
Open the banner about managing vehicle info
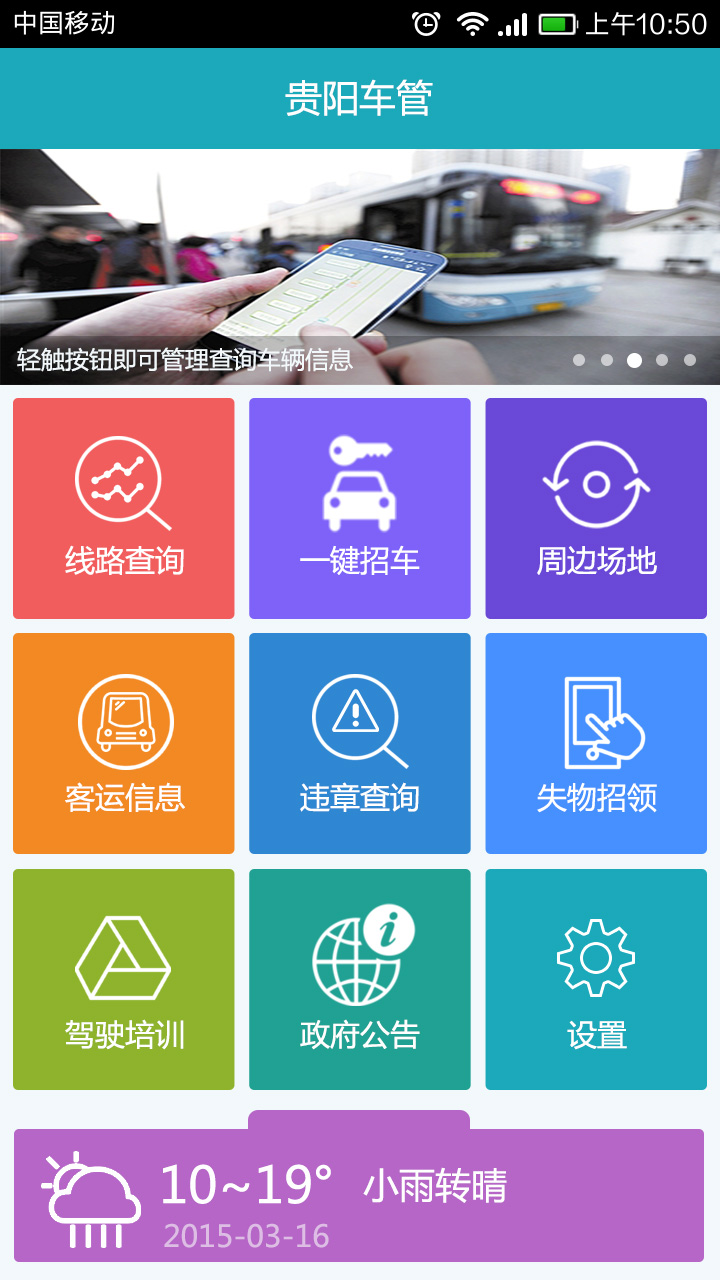[x=360, y=267]
